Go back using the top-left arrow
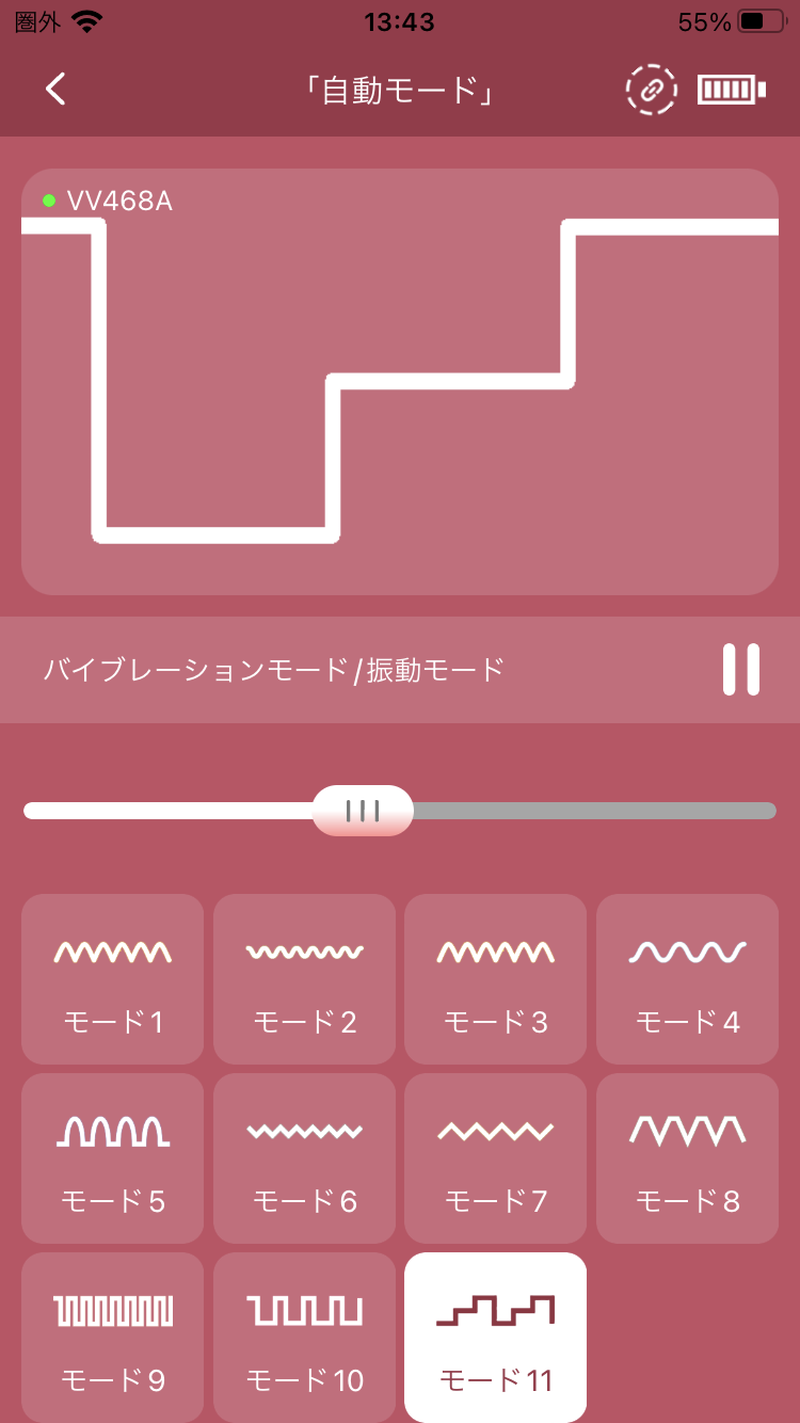Image resolution: width=800 pixels, height=1423 pixels. 56,89
